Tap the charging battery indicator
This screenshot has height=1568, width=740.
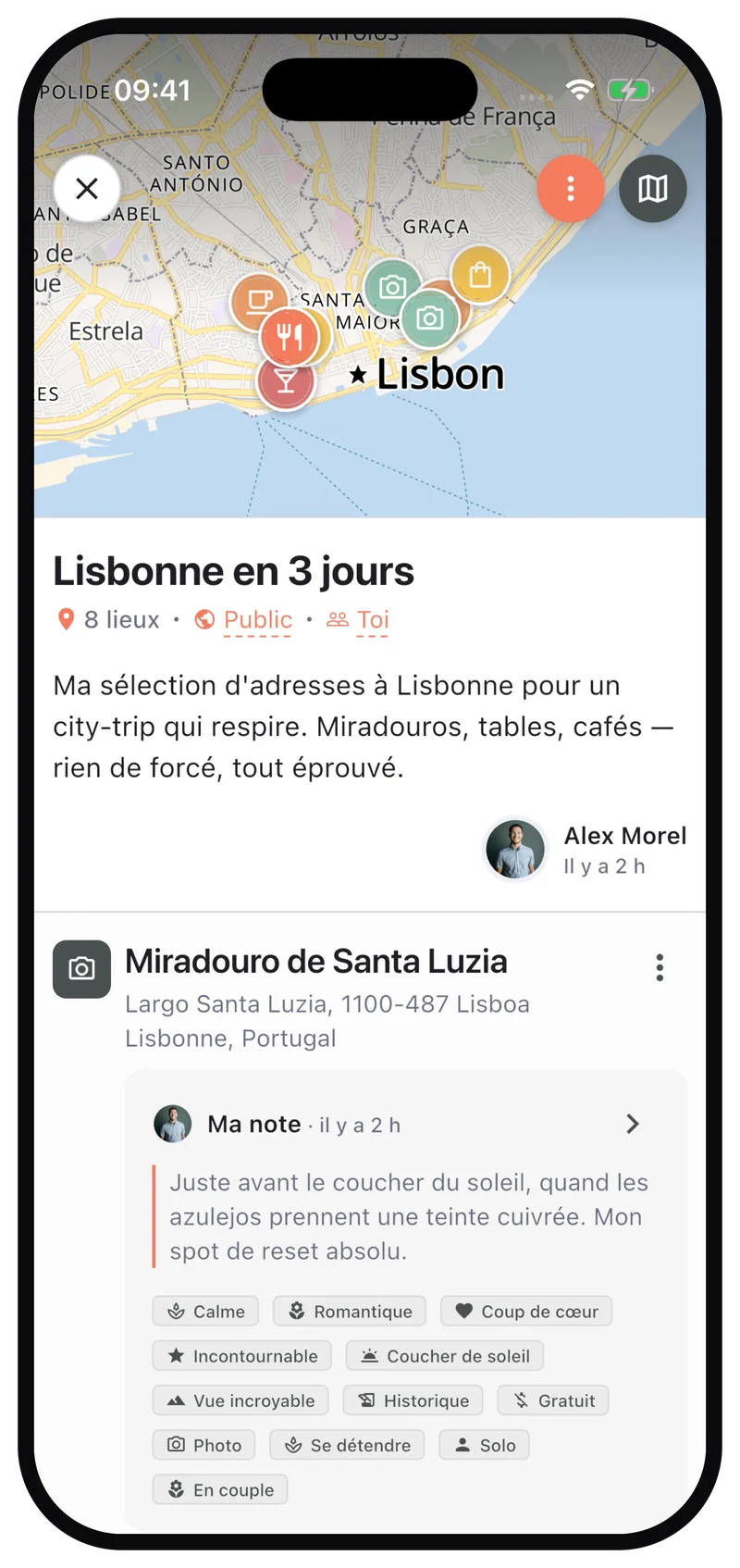pyautogui.click(x=628, y=90)
